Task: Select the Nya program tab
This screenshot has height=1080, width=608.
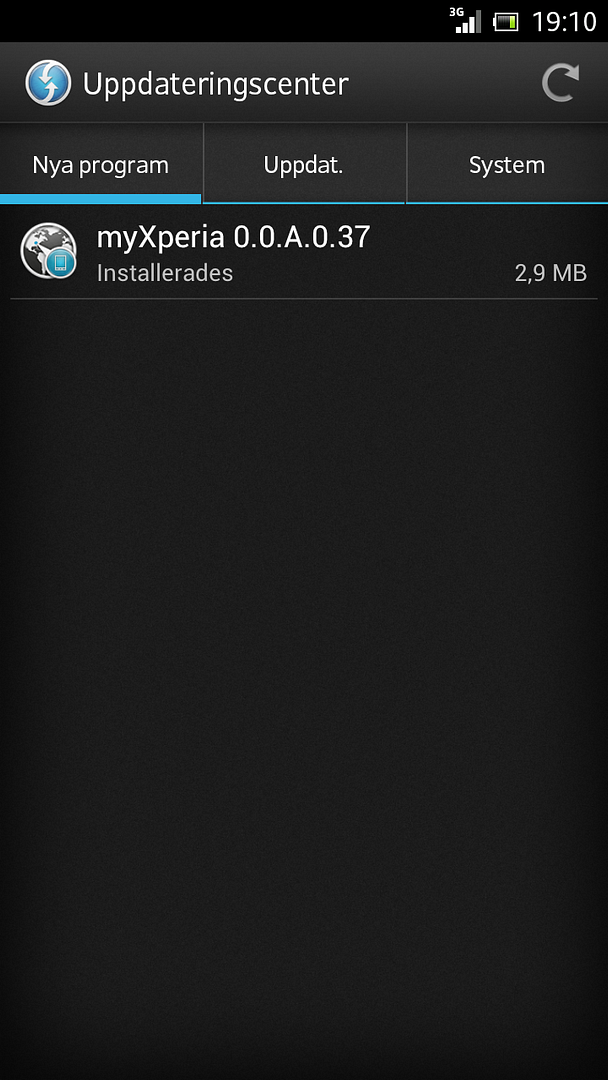Action: (101, 164)
